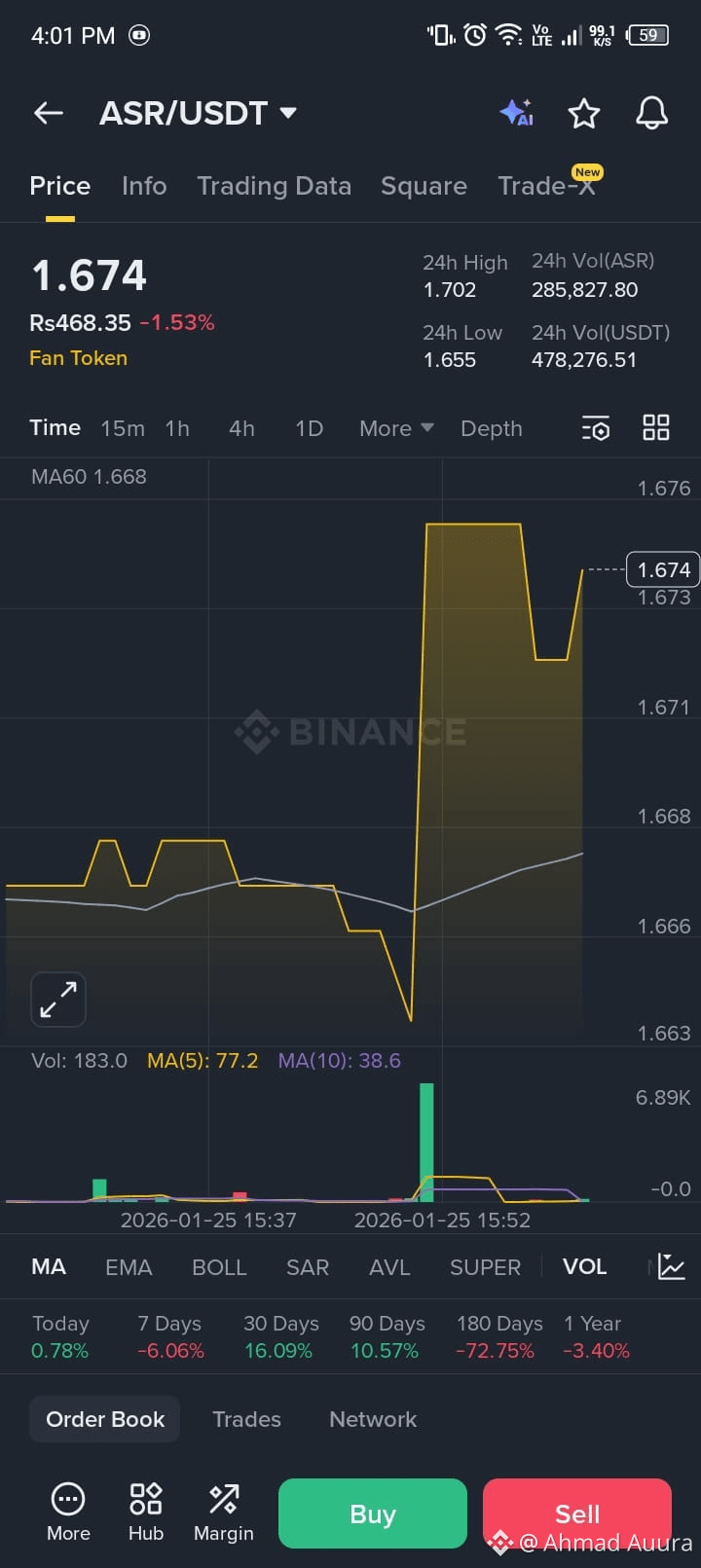This screenshot has width=701, height=1568.
Task: Open notifications via the bell icon
Action: [650, 113]
